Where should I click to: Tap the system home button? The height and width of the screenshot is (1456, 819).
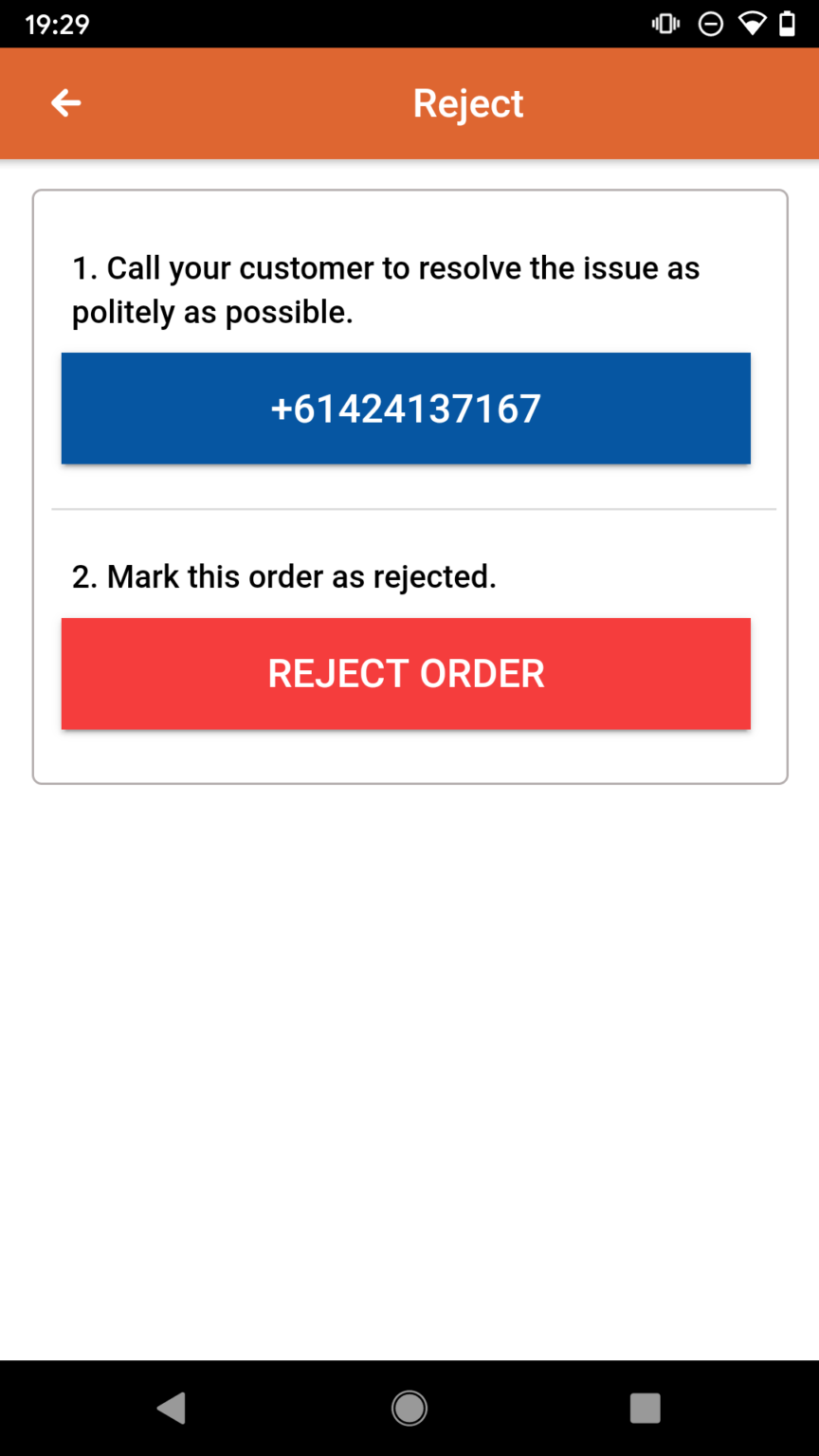point(409,1409)
